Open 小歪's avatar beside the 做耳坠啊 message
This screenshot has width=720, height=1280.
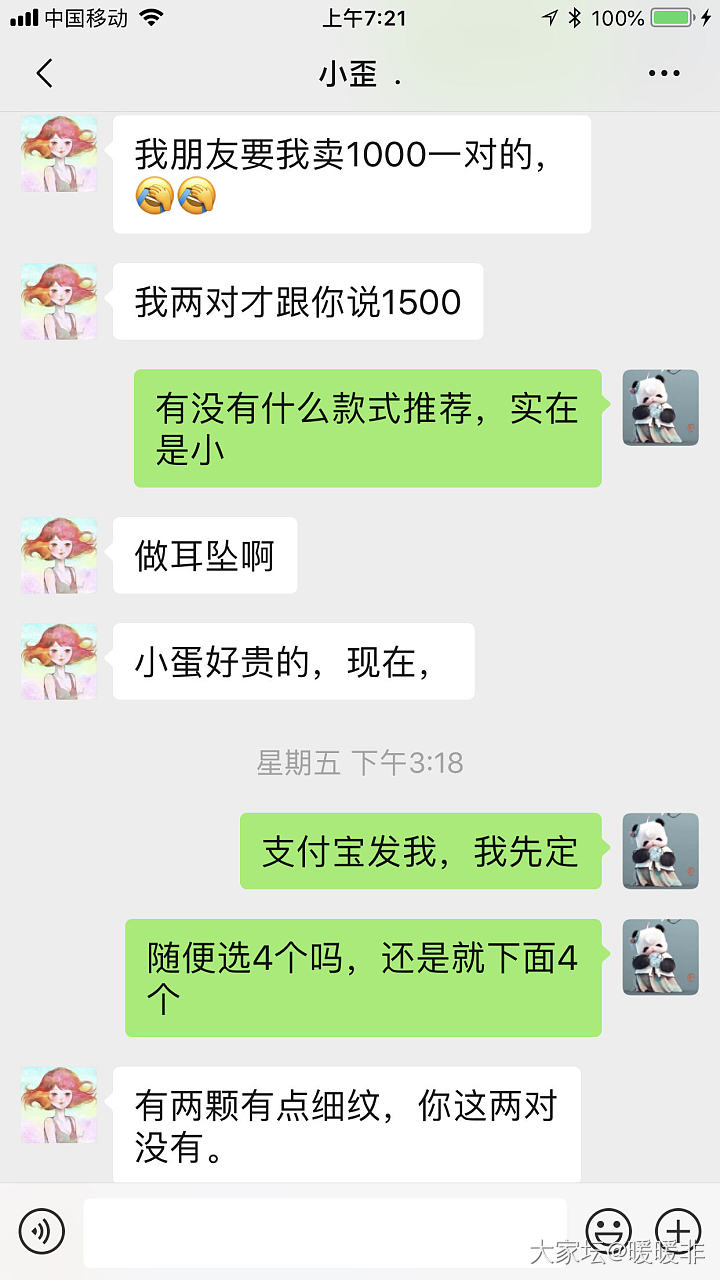(59, 555)
